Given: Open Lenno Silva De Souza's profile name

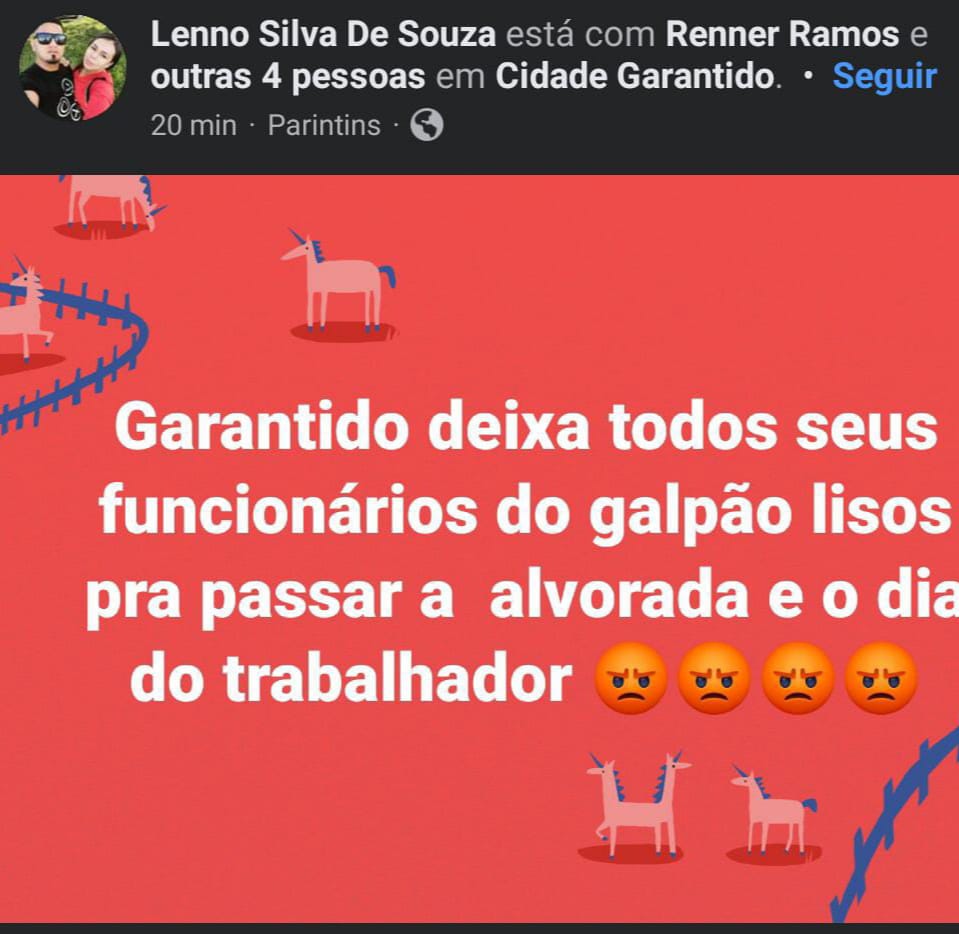Looking at the screenshot, I should pos(323,35).
